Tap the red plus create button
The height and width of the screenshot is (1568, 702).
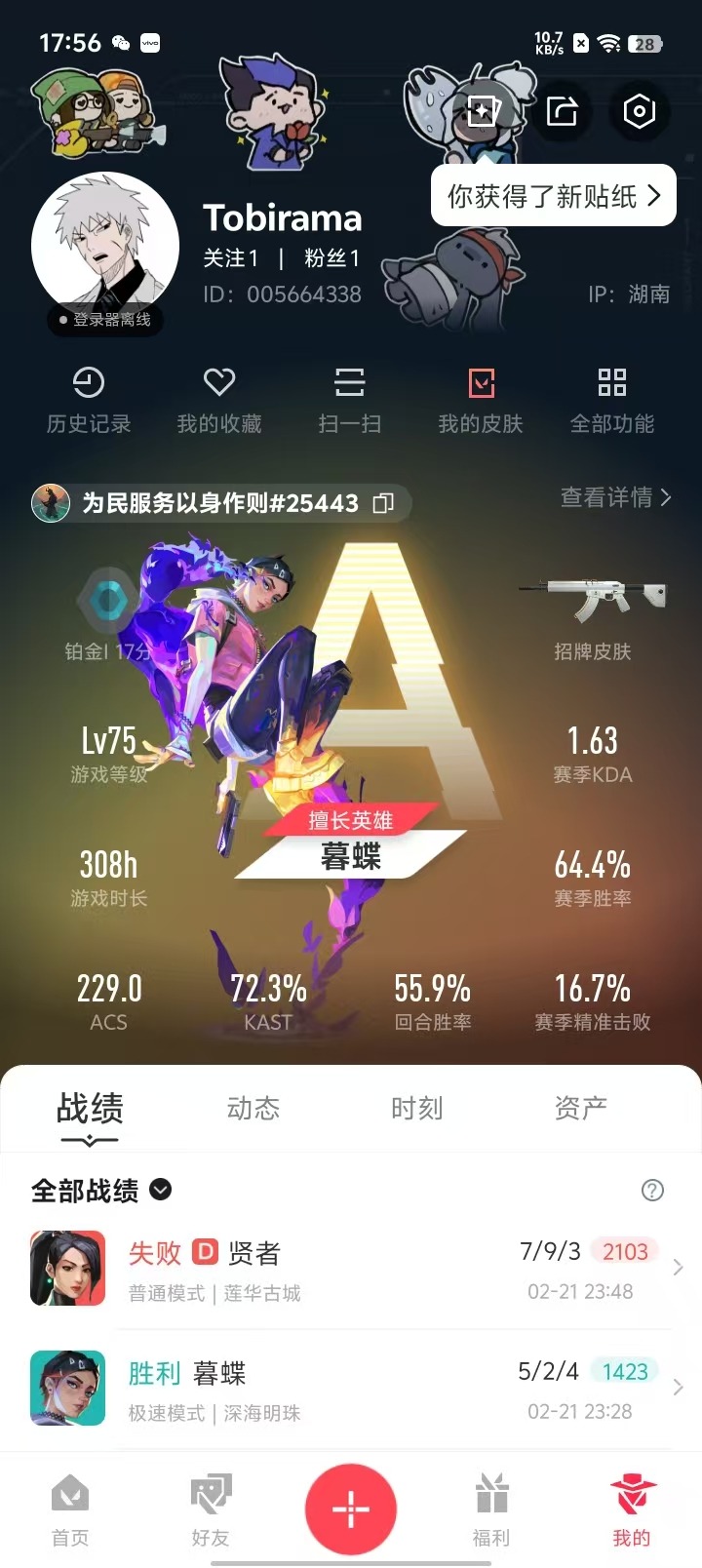tap(350, 1509)
